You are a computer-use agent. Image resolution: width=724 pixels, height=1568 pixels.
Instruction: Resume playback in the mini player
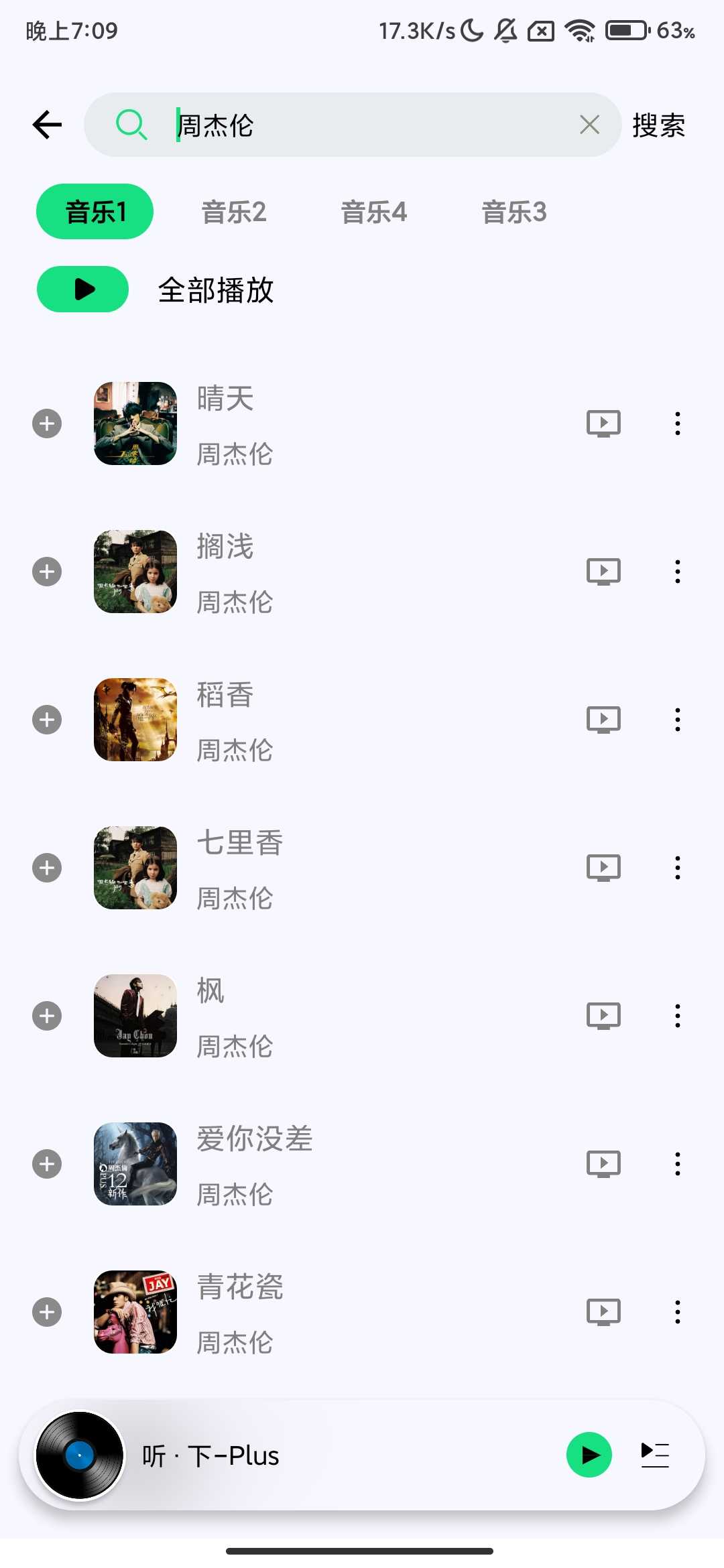point(589,1455)
